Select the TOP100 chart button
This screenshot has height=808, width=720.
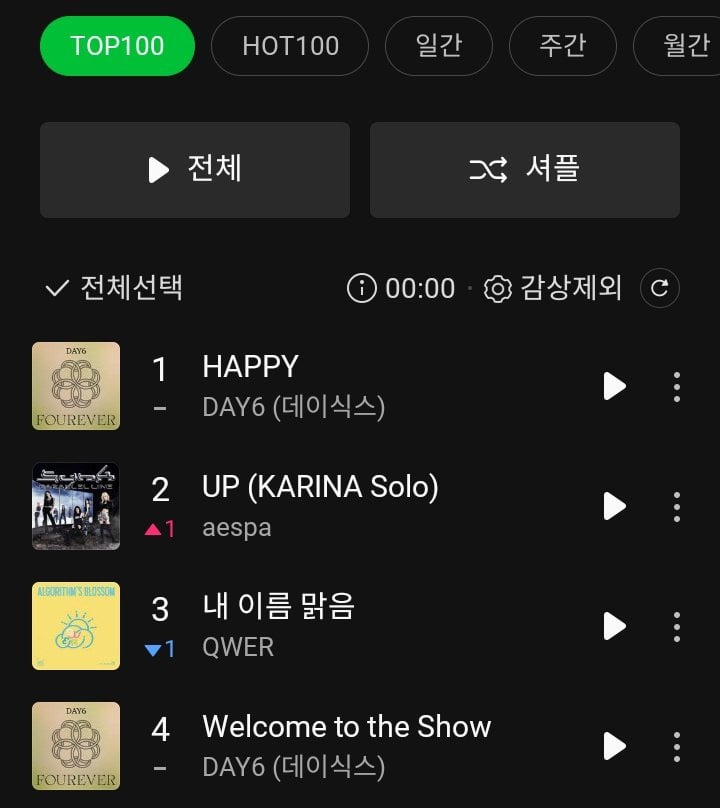[117, 45]
